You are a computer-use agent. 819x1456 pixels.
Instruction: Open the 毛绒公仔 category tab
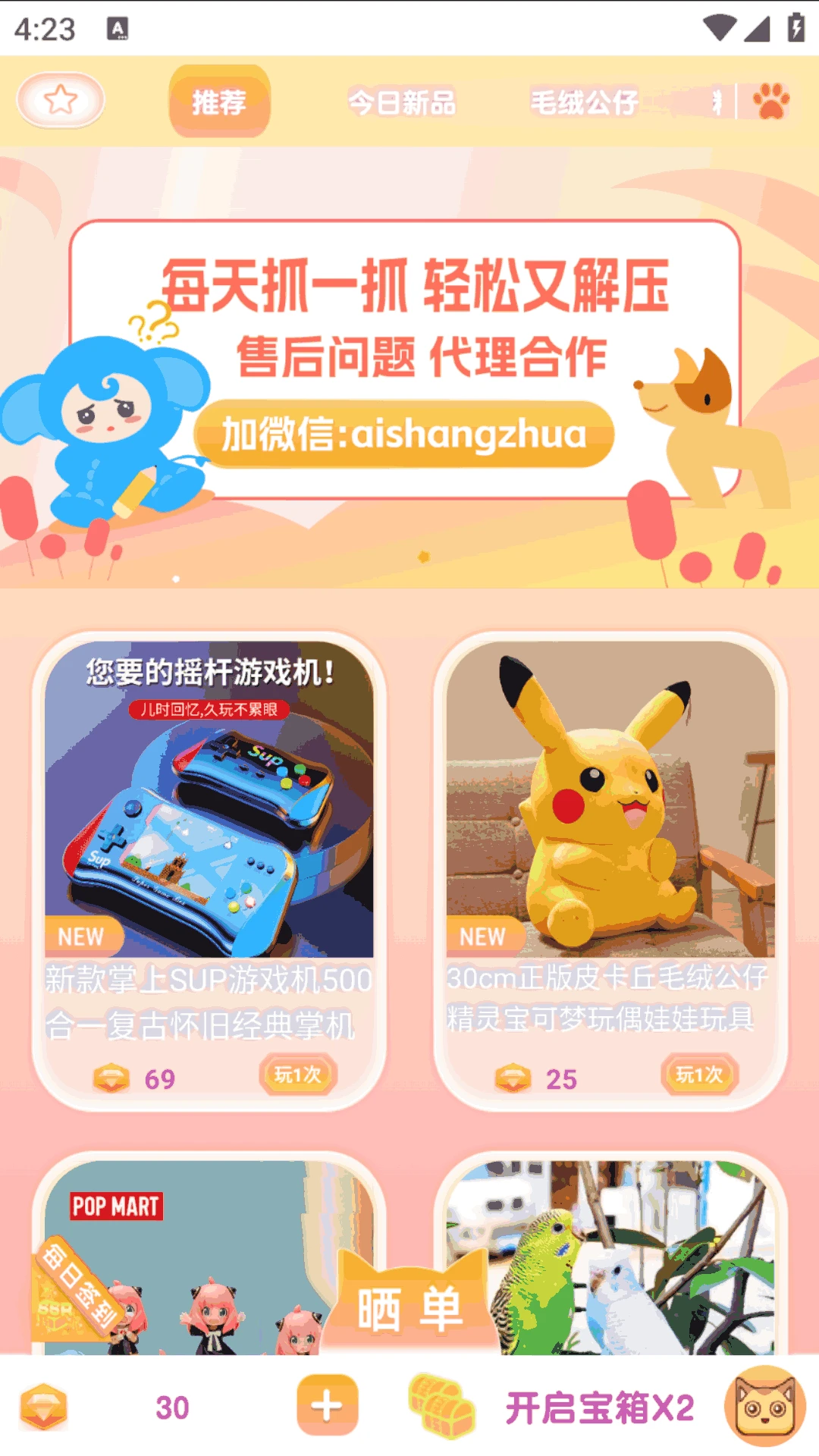pyautogui.click(x=584, y=105)
